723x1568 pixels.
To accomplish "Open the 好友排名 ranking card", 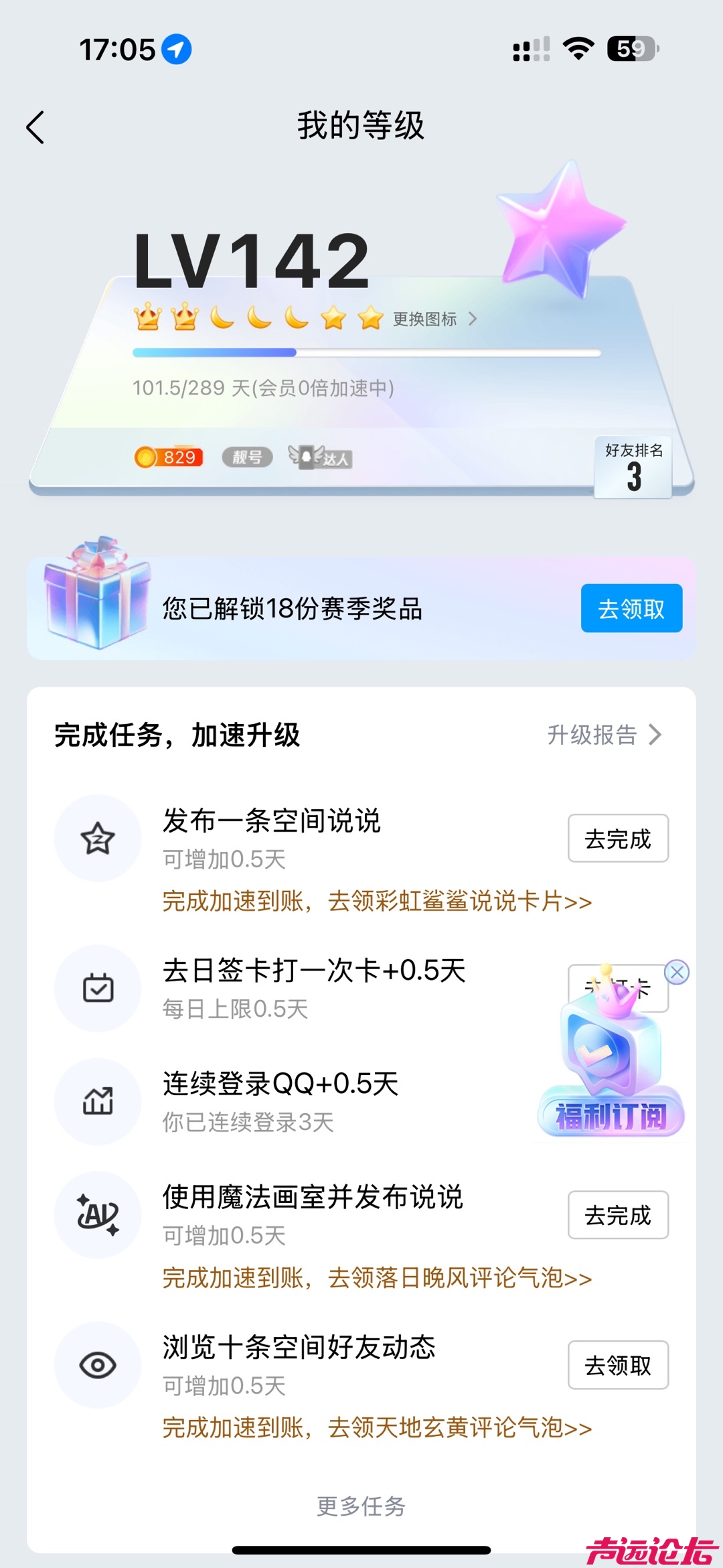I will coord(633,468).
